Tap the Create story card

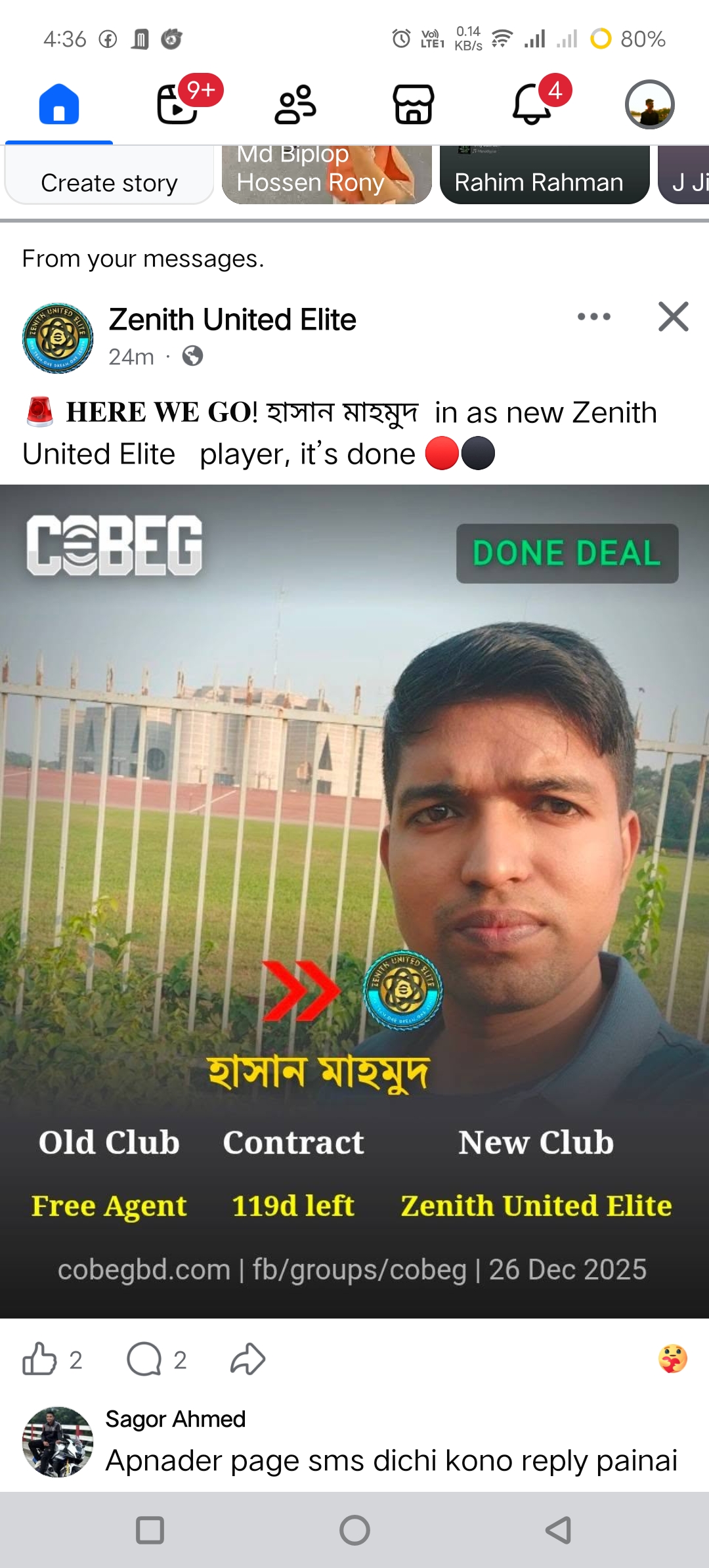(109, 177)
